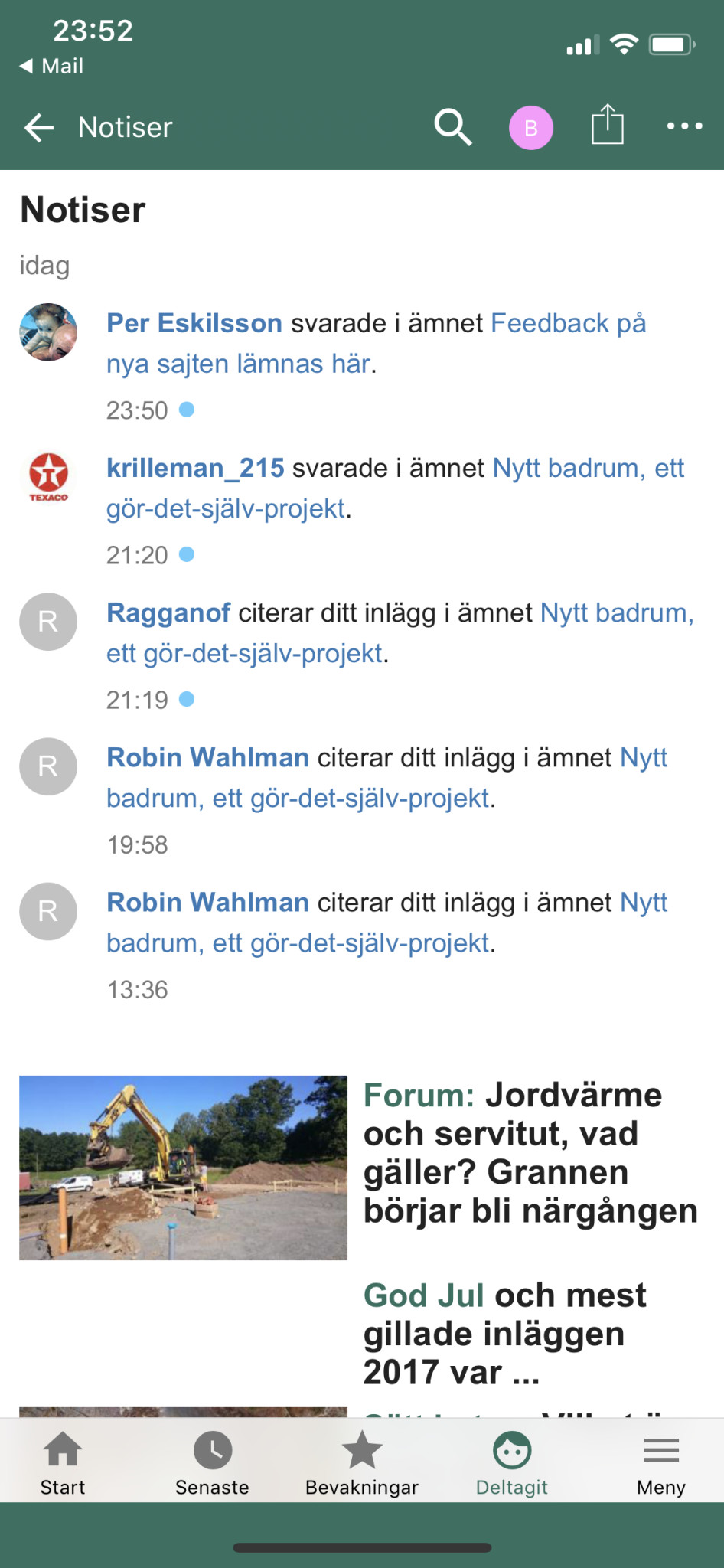Screen dimensions: 724x1568
Task: Open the Meny tab
Action: pos(661,1462)
